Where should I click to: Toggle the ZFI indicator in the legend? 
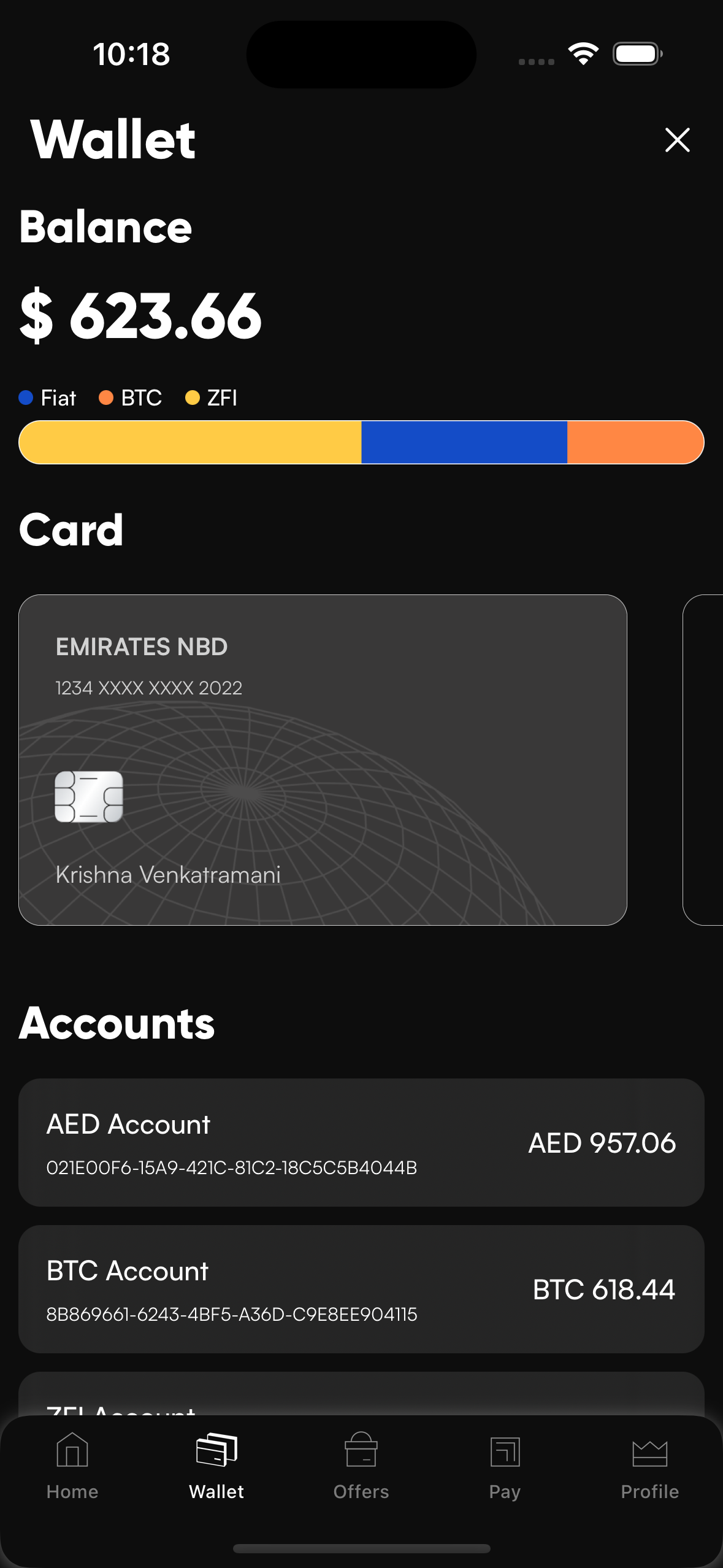click(193, 398)
